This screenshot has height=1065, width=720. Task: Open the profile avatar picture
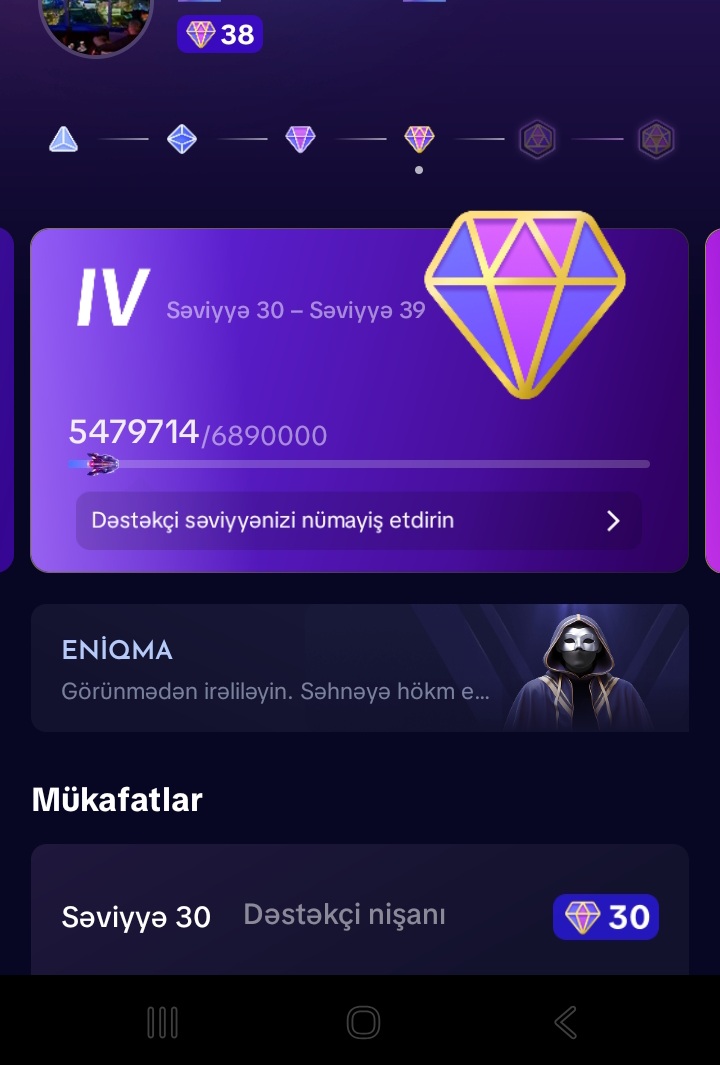pyautogui.click(x=96, y=22)
